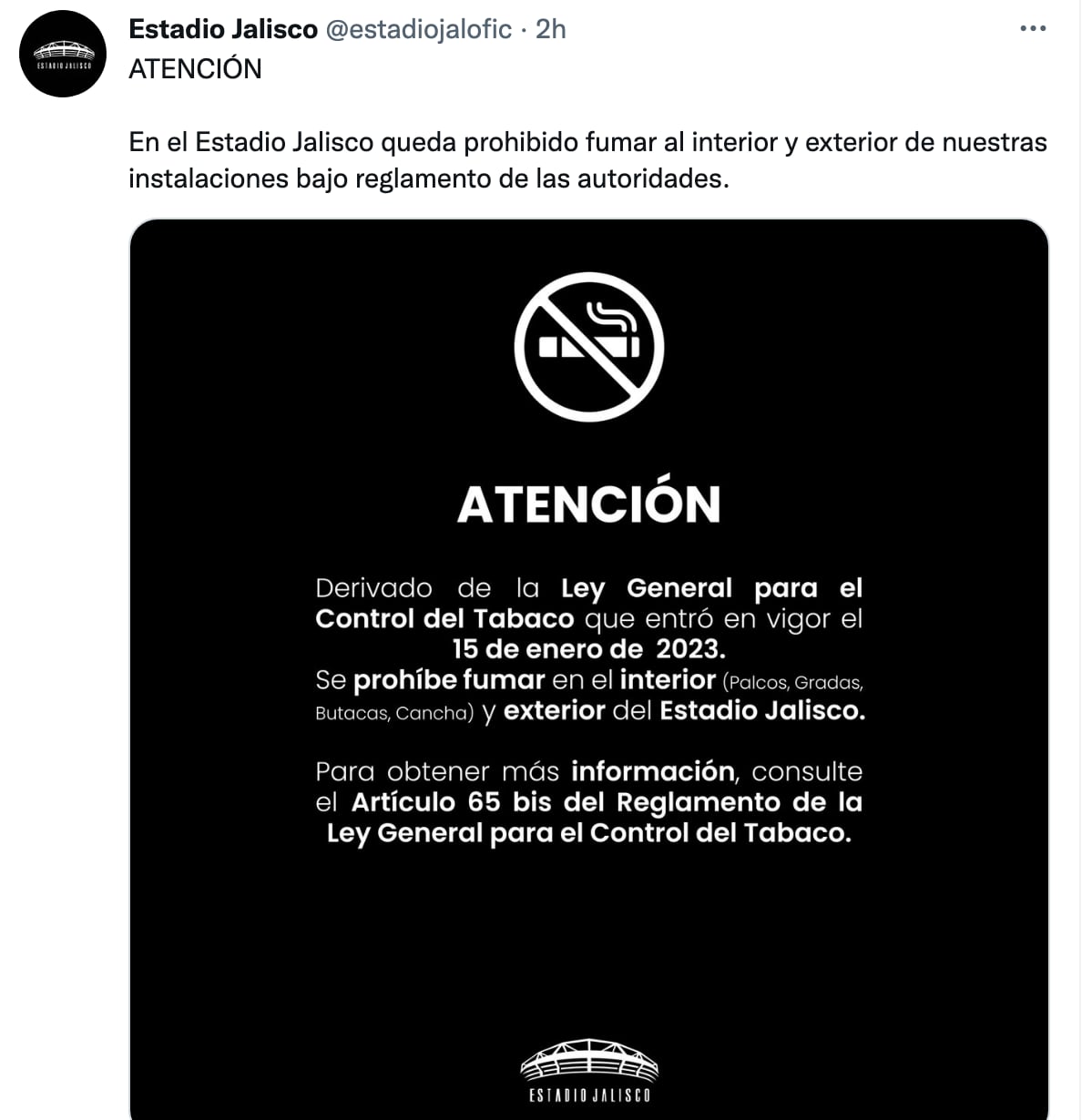Open the tweet's three-dot overflow menu
Screen dimensions: 1082x1120
tap(1032, 29)
